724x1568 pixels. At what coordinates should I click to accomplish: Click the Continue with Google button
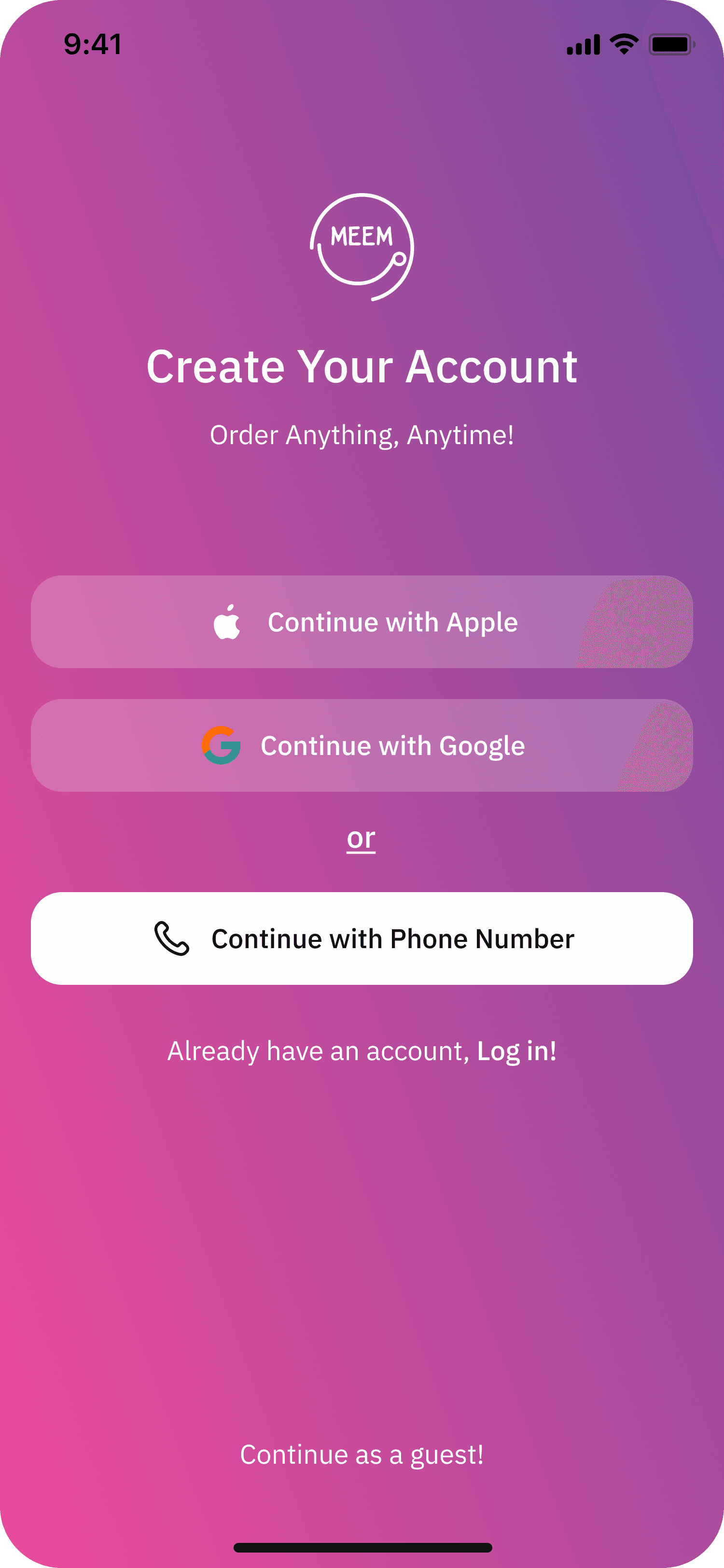coord(362,745)
